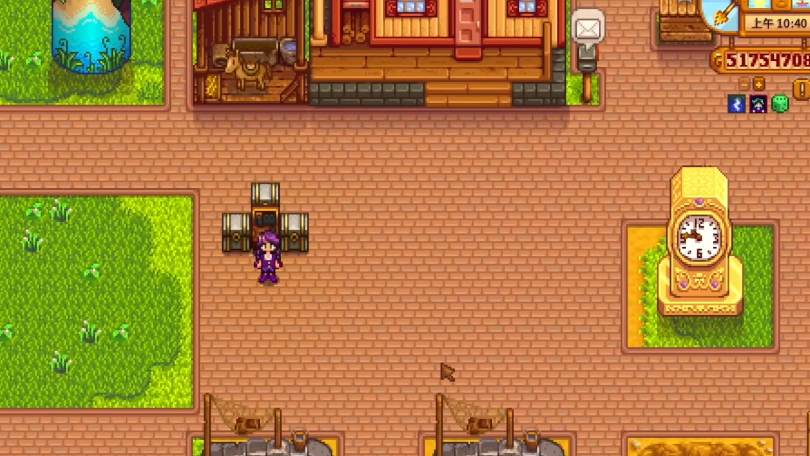Zoom in with the plus button
The image size is (810, 456).
coord(758,85)
